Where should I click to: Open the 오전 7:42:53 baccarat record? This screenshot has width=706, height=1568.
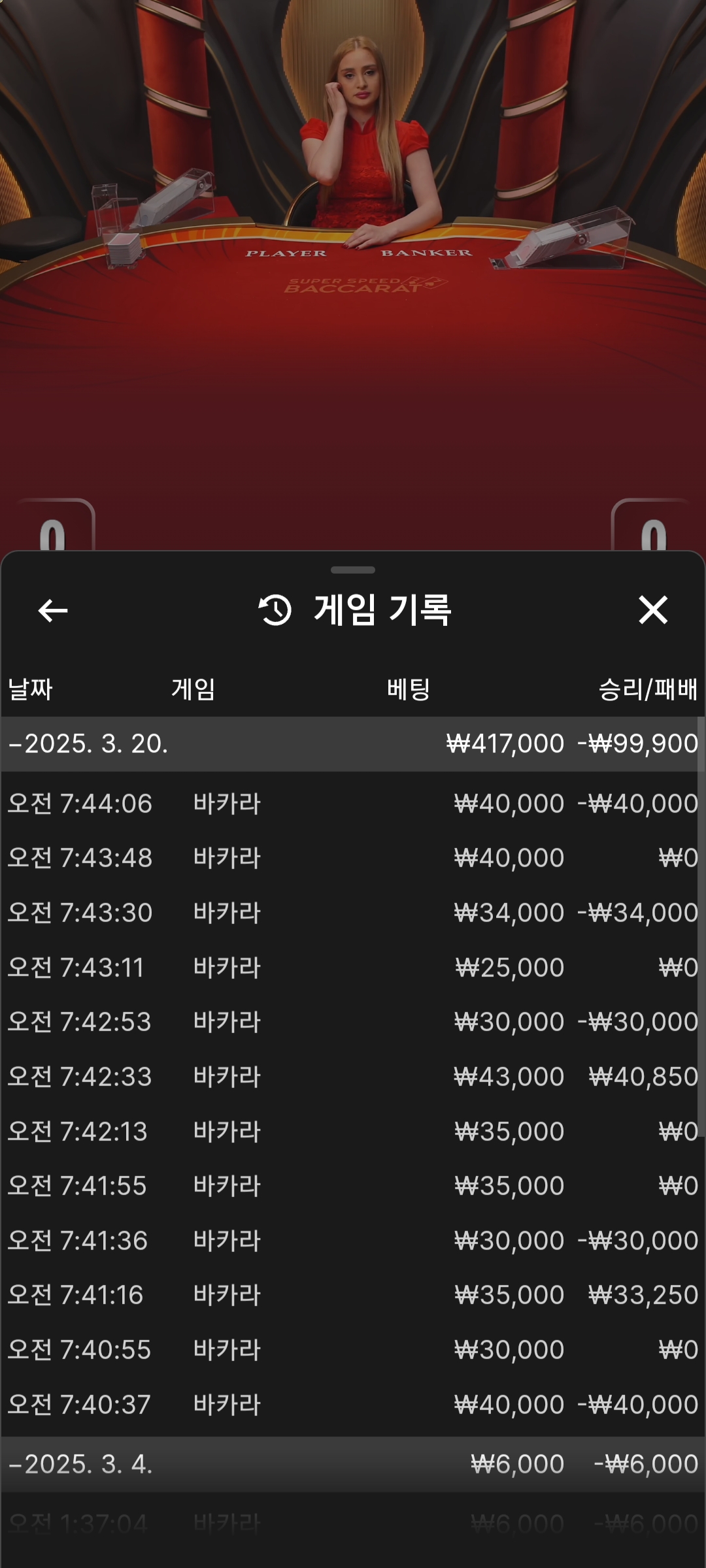353,1021
